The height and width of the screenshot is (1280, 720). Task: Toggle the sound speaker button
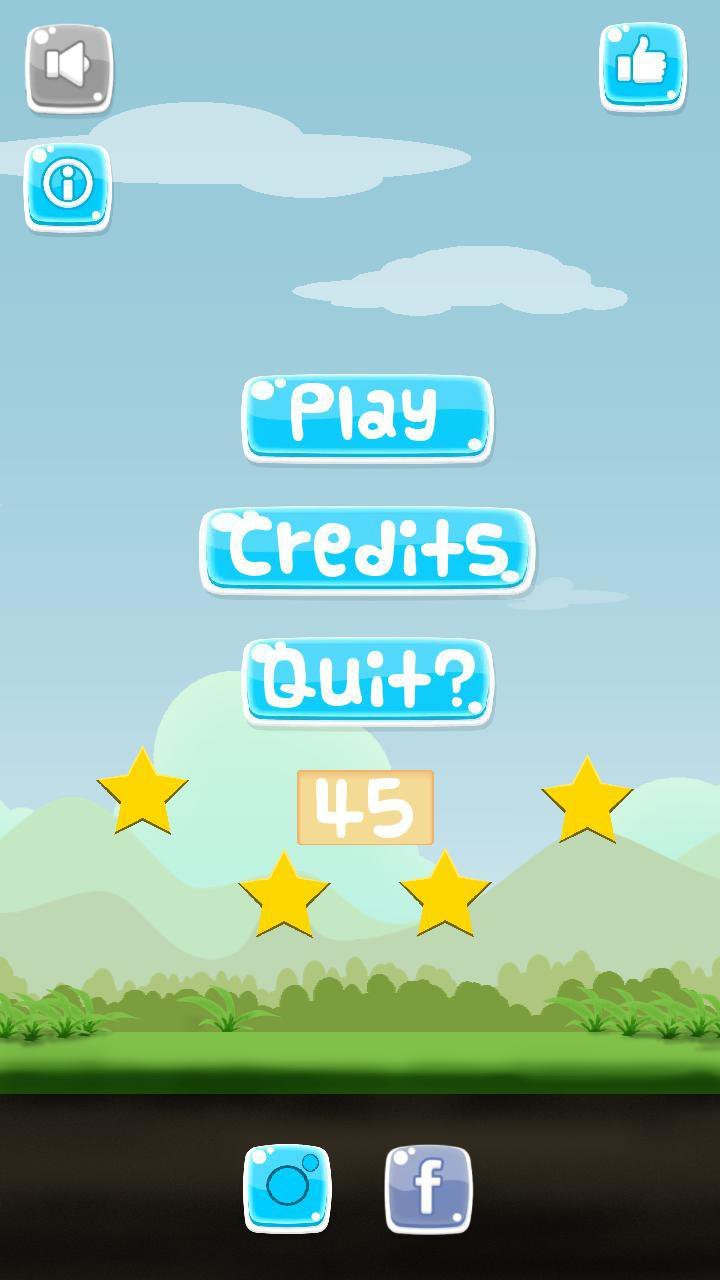(69, 69)
